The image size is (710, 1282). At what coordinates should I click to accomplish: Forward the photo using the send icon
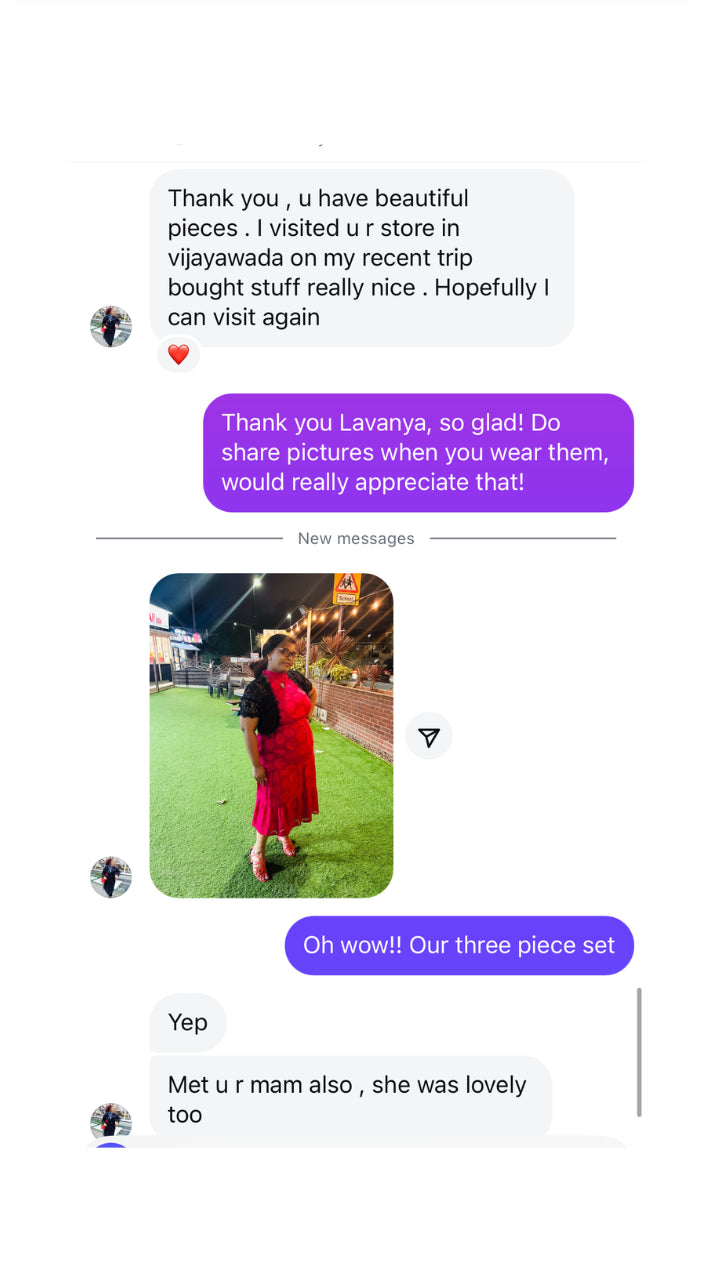(429, 737)
